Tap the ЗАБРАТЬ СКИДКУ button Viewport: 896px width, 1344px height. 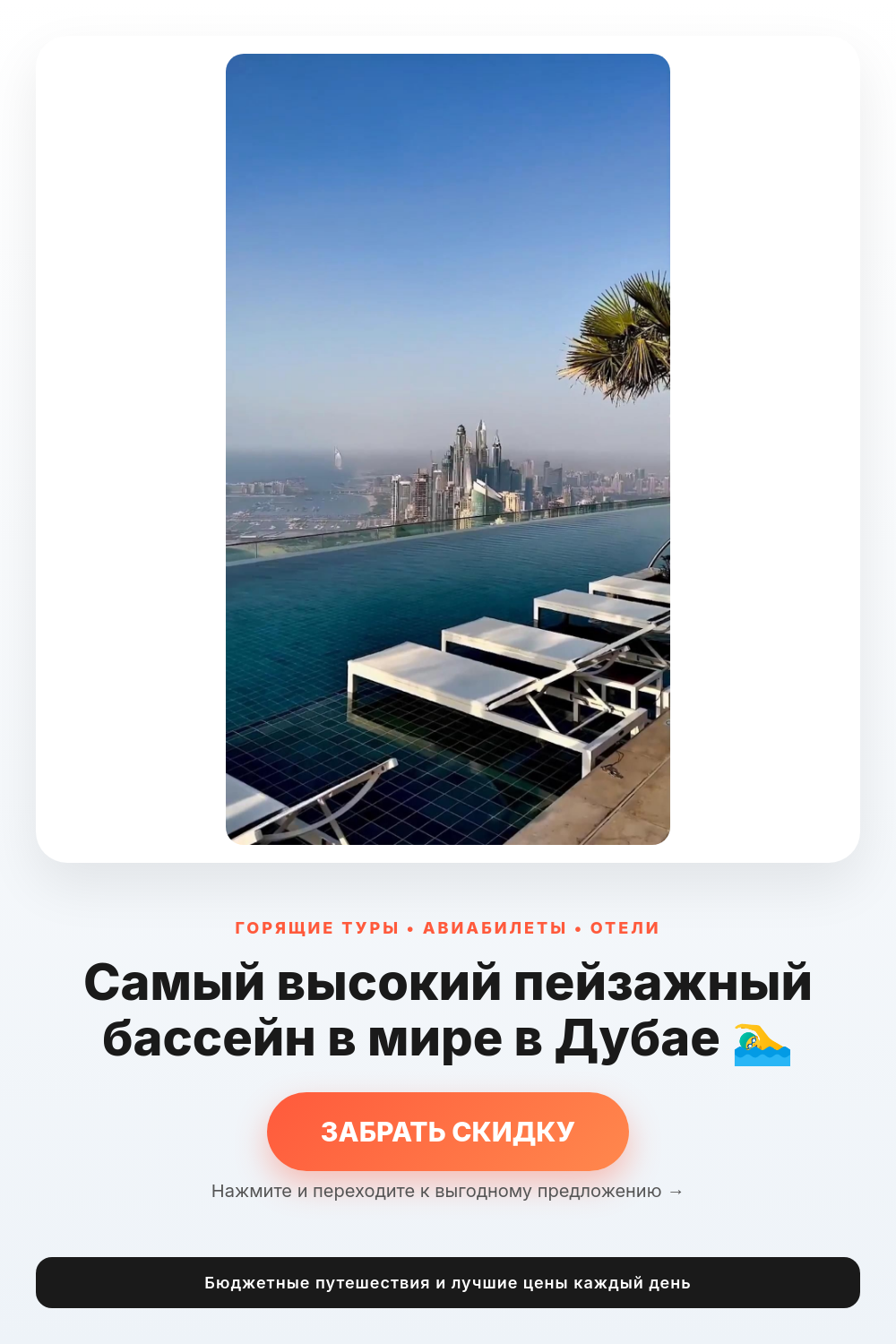[x=448, y=1132]
